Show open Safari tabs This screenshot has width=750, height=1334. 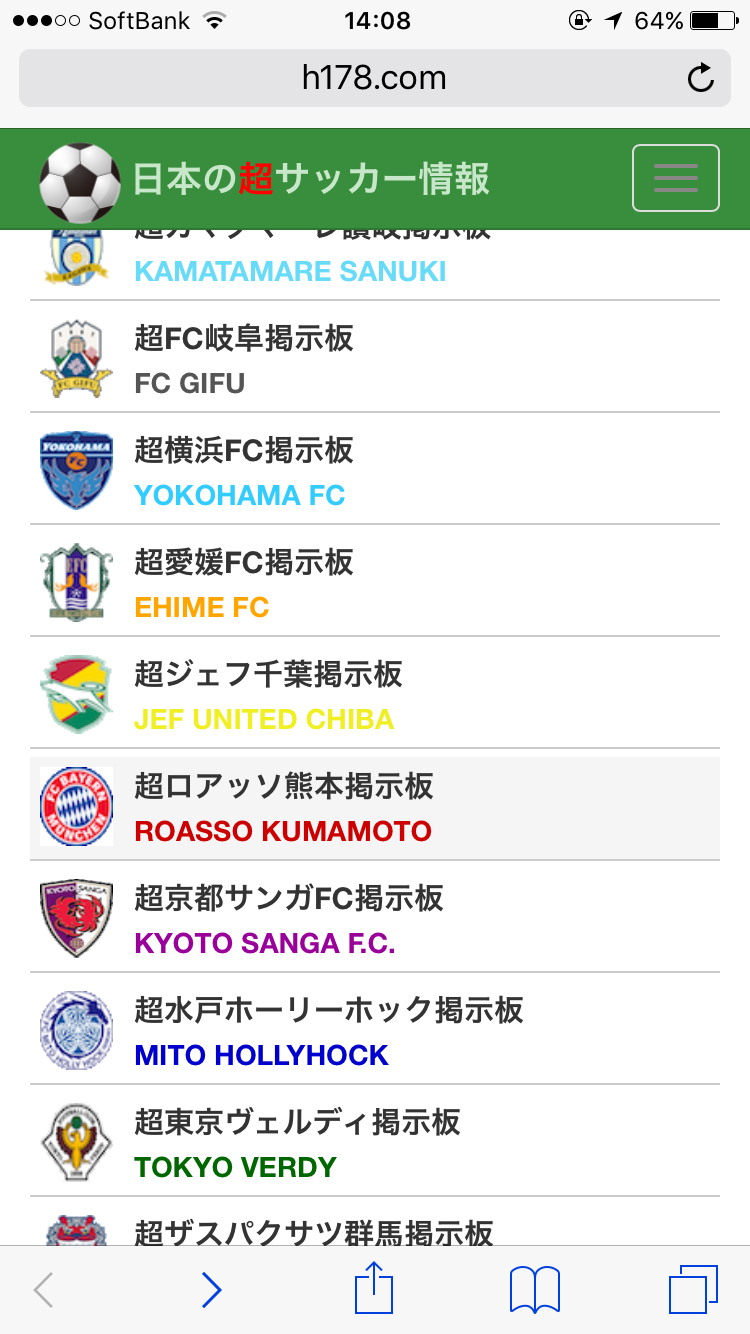pyautogui.click(x=693, y=1290)
